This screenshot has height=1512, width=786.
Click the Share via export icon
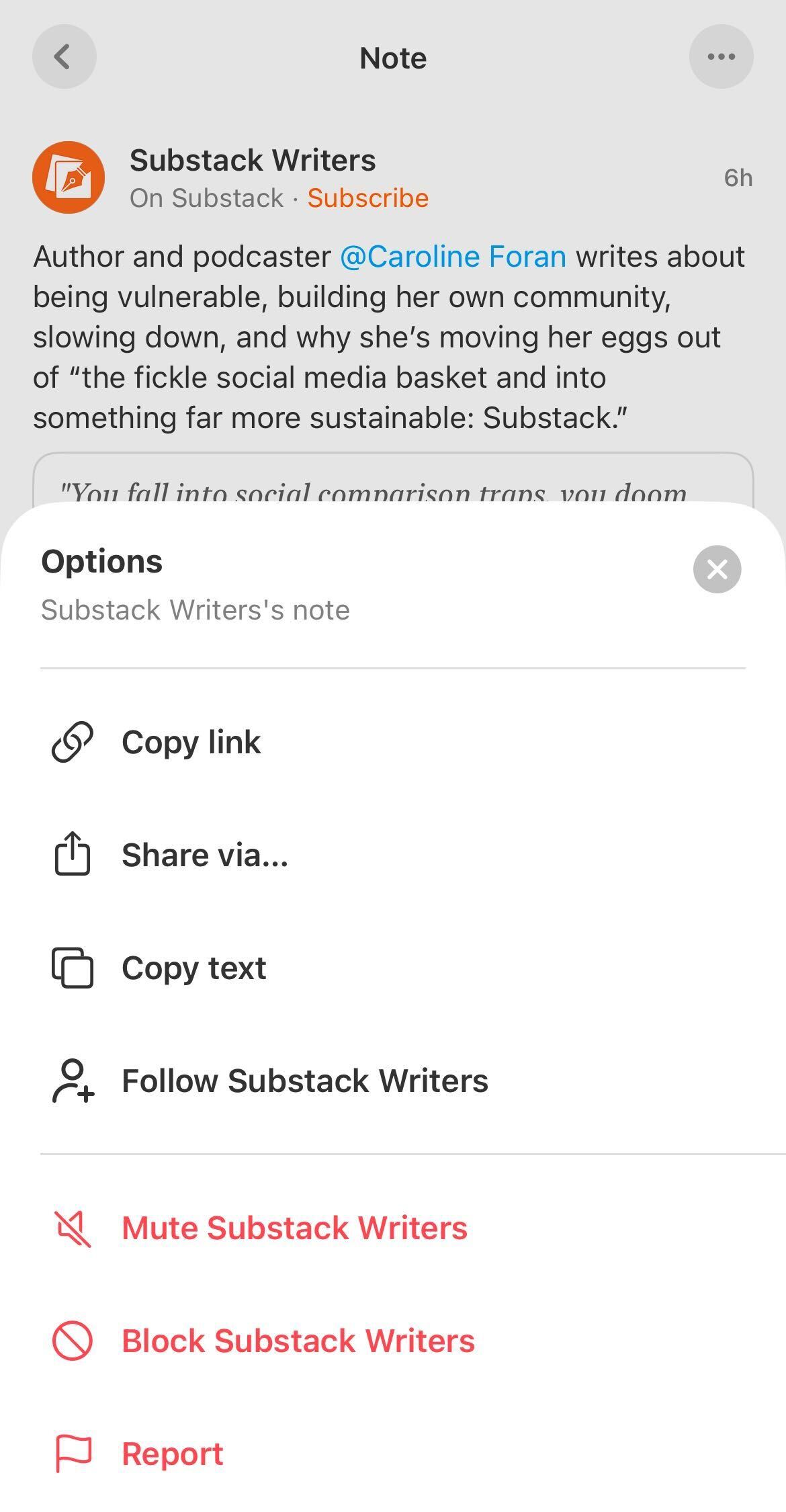click(x=73, y=854)
